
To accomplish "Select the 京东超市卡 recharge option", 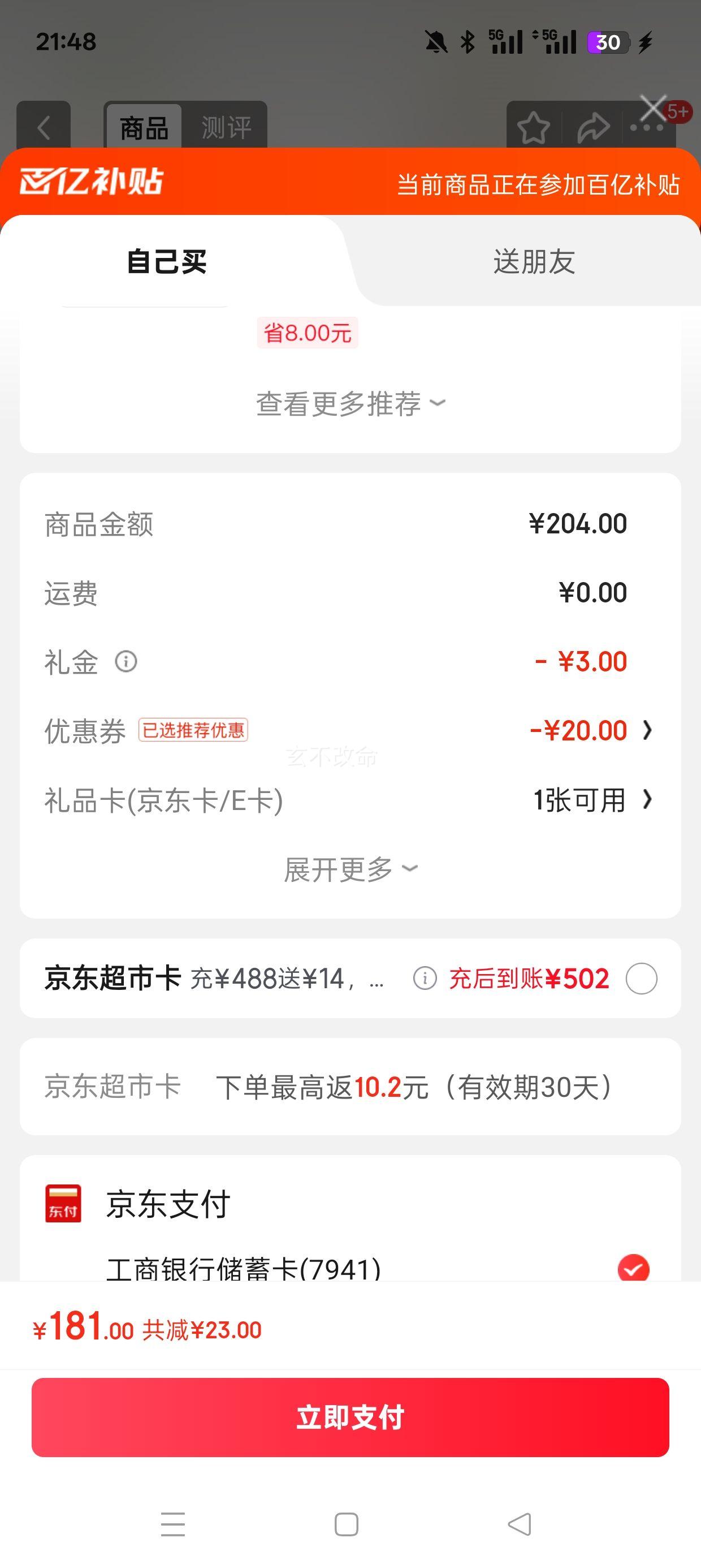I will (642, 979).
